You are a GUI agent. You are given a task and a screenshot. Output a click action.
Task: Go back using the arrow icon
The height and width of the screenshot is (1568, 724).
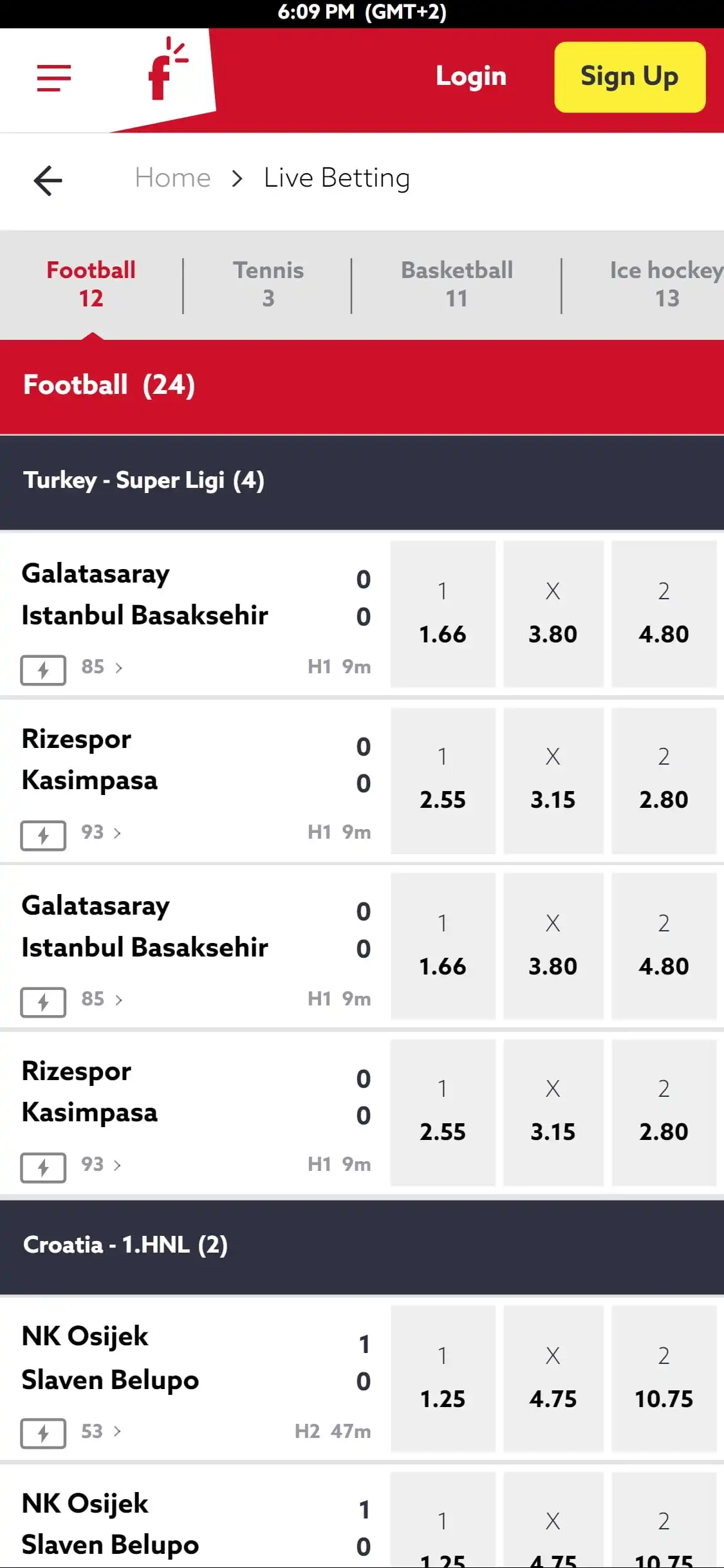click(x=48, y=180)
